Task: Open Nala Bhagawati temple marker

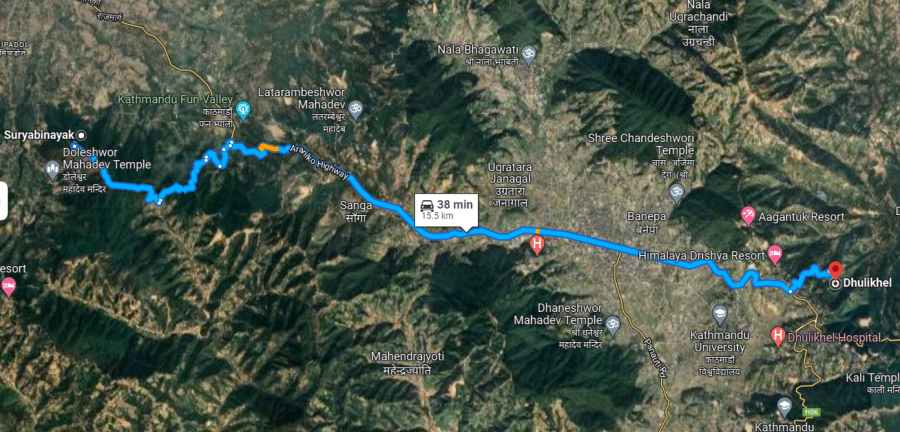Action: pyautogui.click(x=529, y=52)
